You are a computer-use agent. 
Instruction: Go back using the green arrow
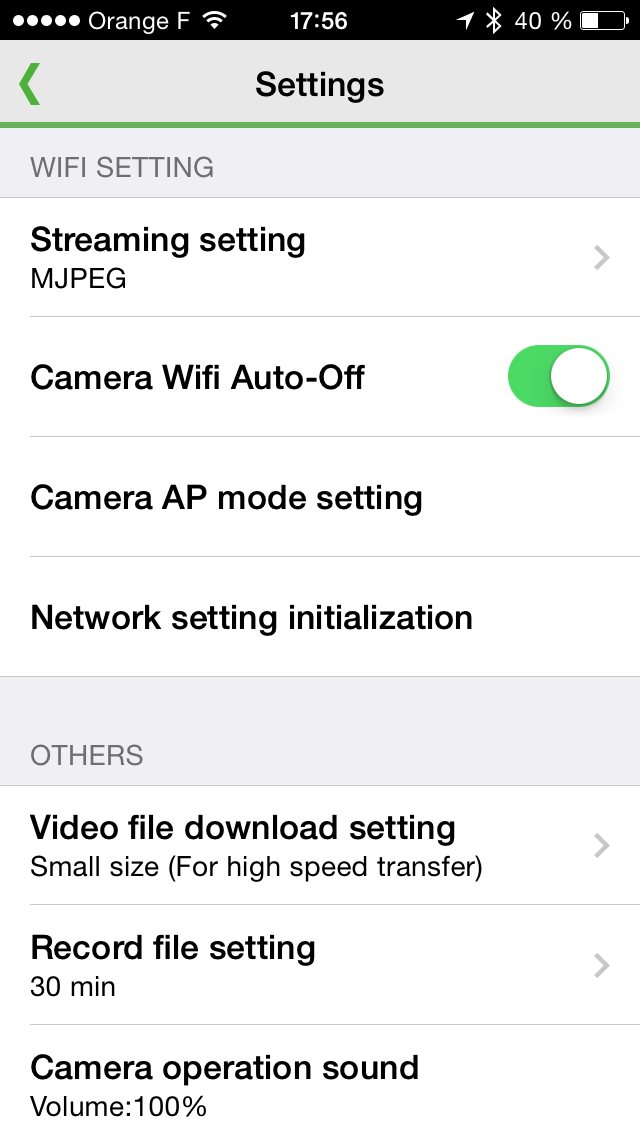pyautogui.click(x=29, y=84)
